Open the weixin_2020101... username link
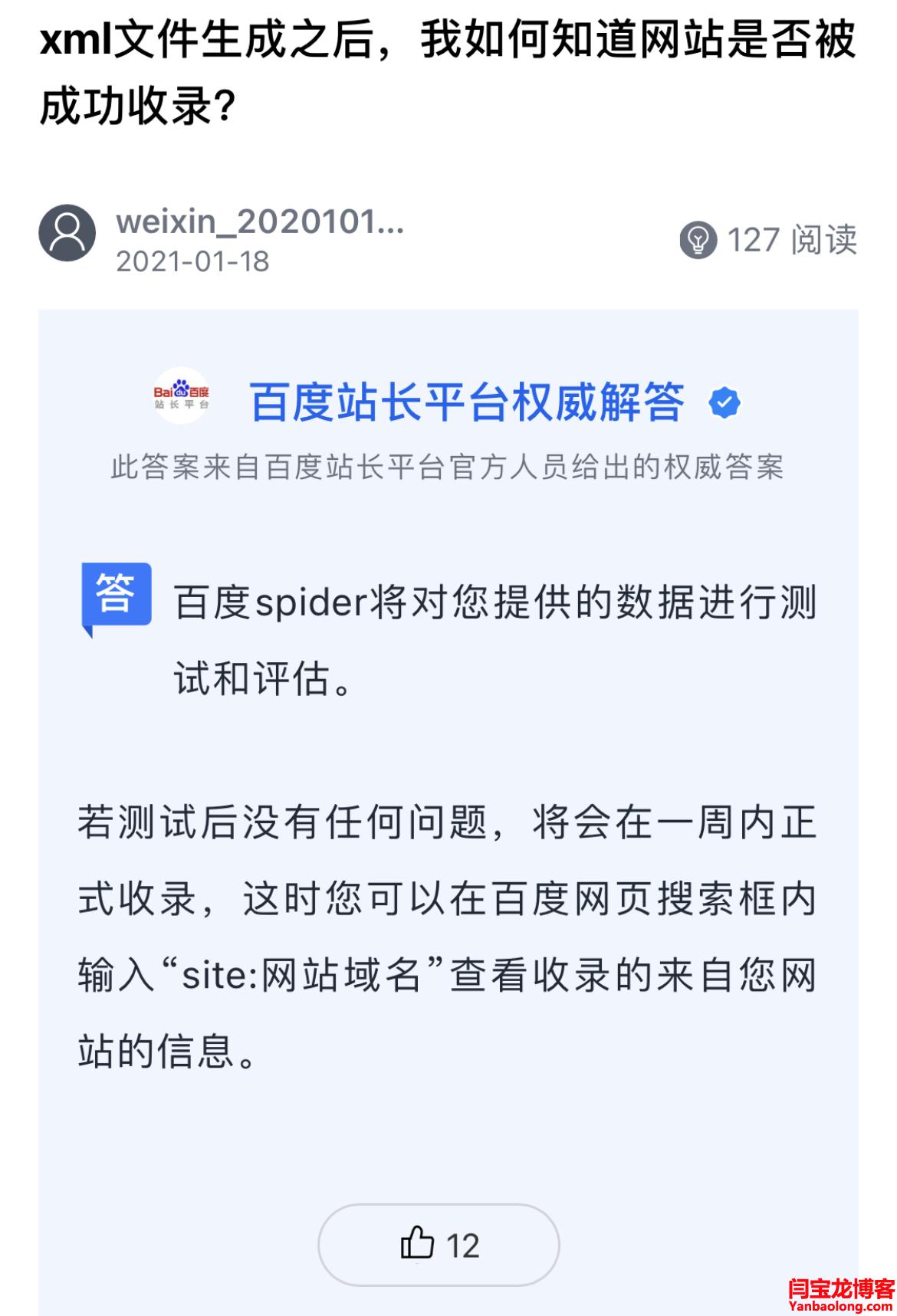The width and height of the screenshot is (897, 1316). click(x=259, y=222)
